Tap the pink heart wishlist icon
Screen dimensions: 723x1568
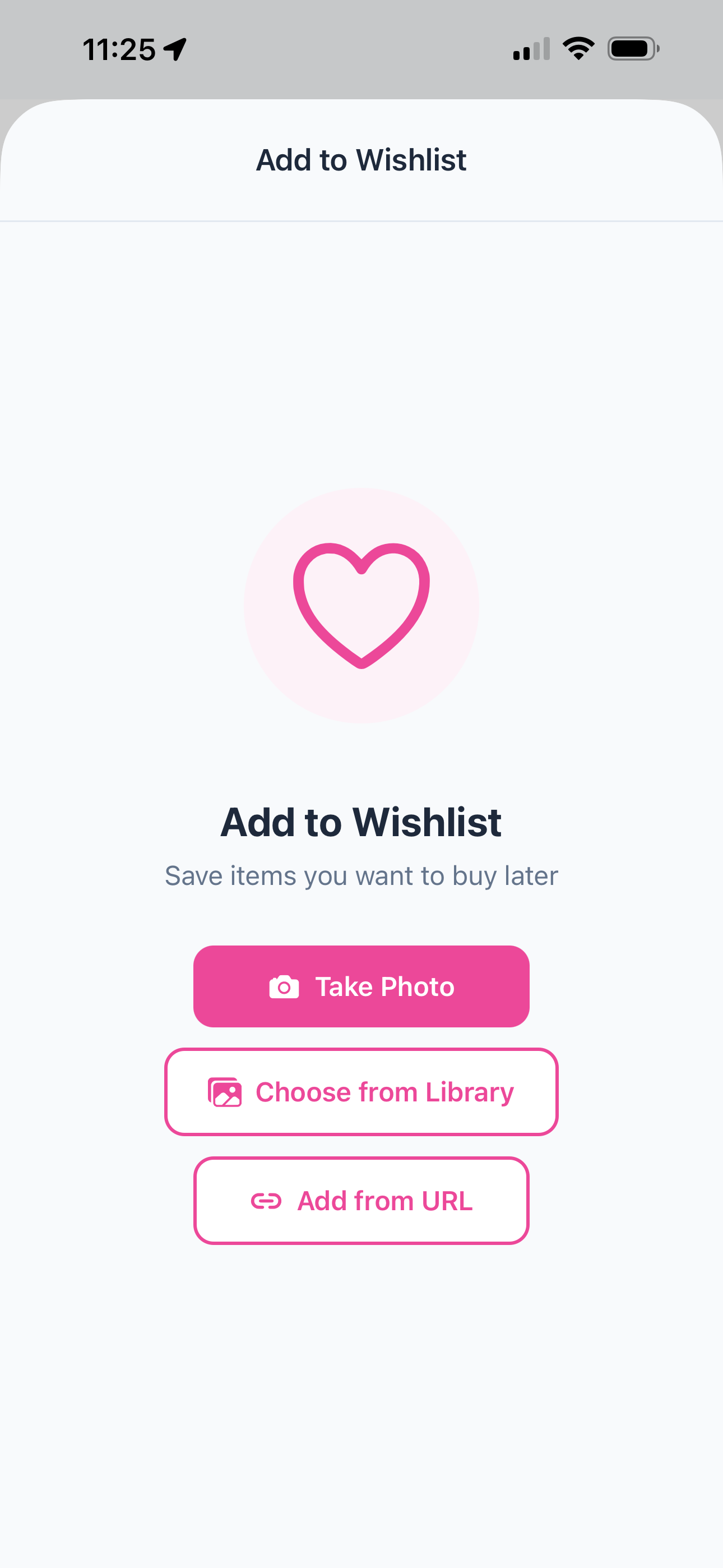coord(361,605)
